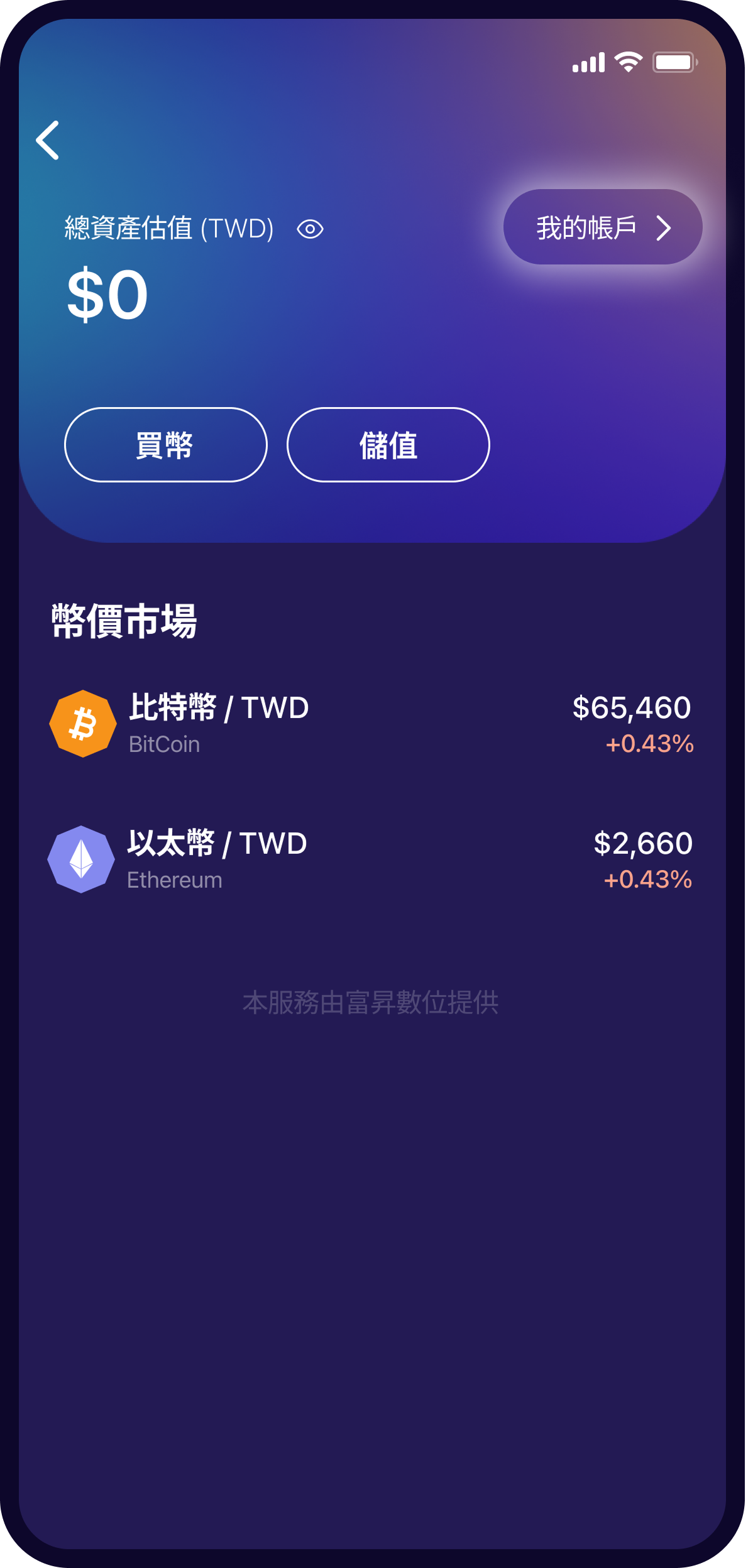The height and width of the screenshot is (1568, 753).
Task: Open 我的帳戶 (My Account)
Action: click(x=602, y=227)
